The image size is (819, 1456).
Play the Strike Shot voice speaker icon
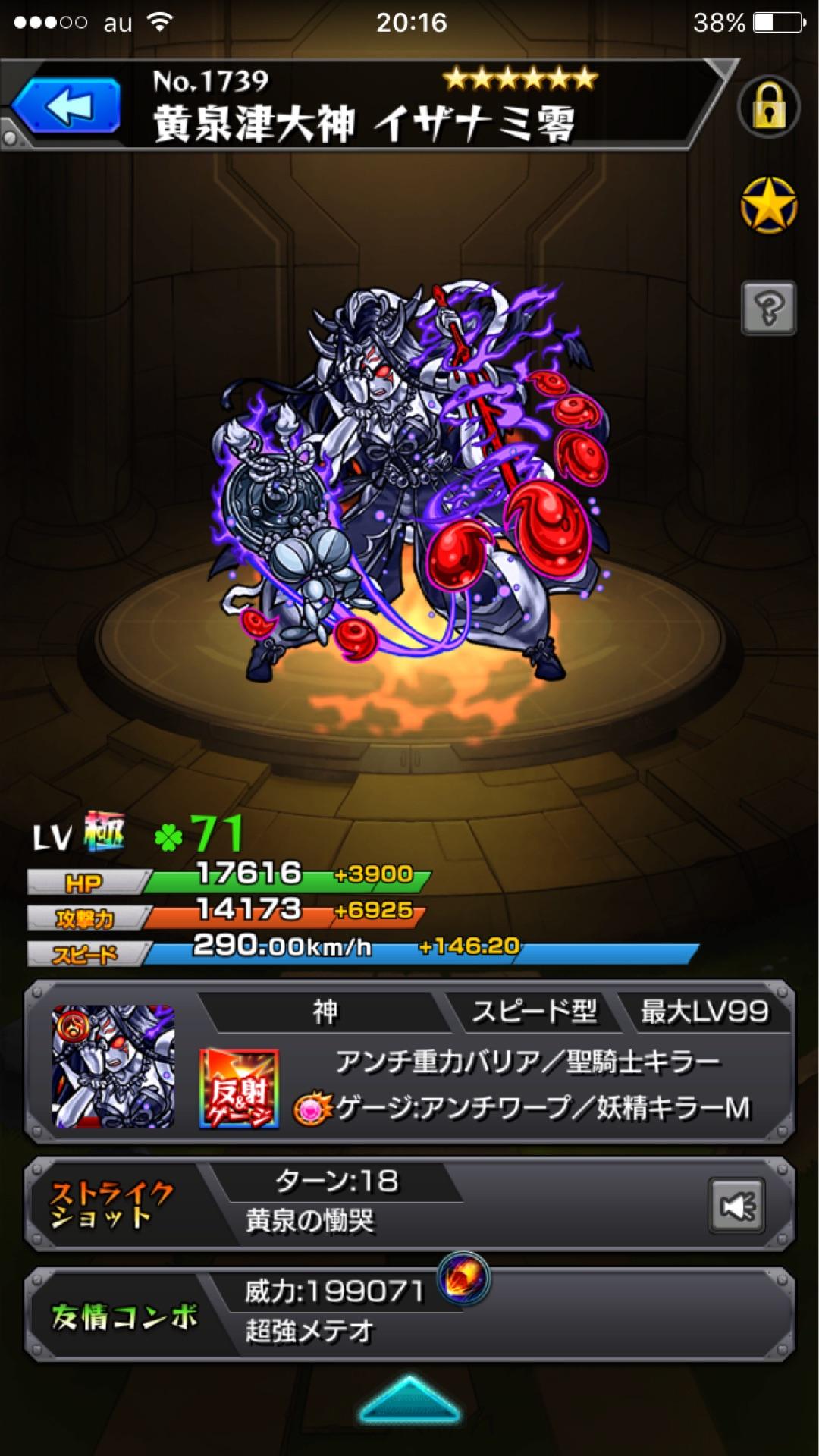point(736,1206)
